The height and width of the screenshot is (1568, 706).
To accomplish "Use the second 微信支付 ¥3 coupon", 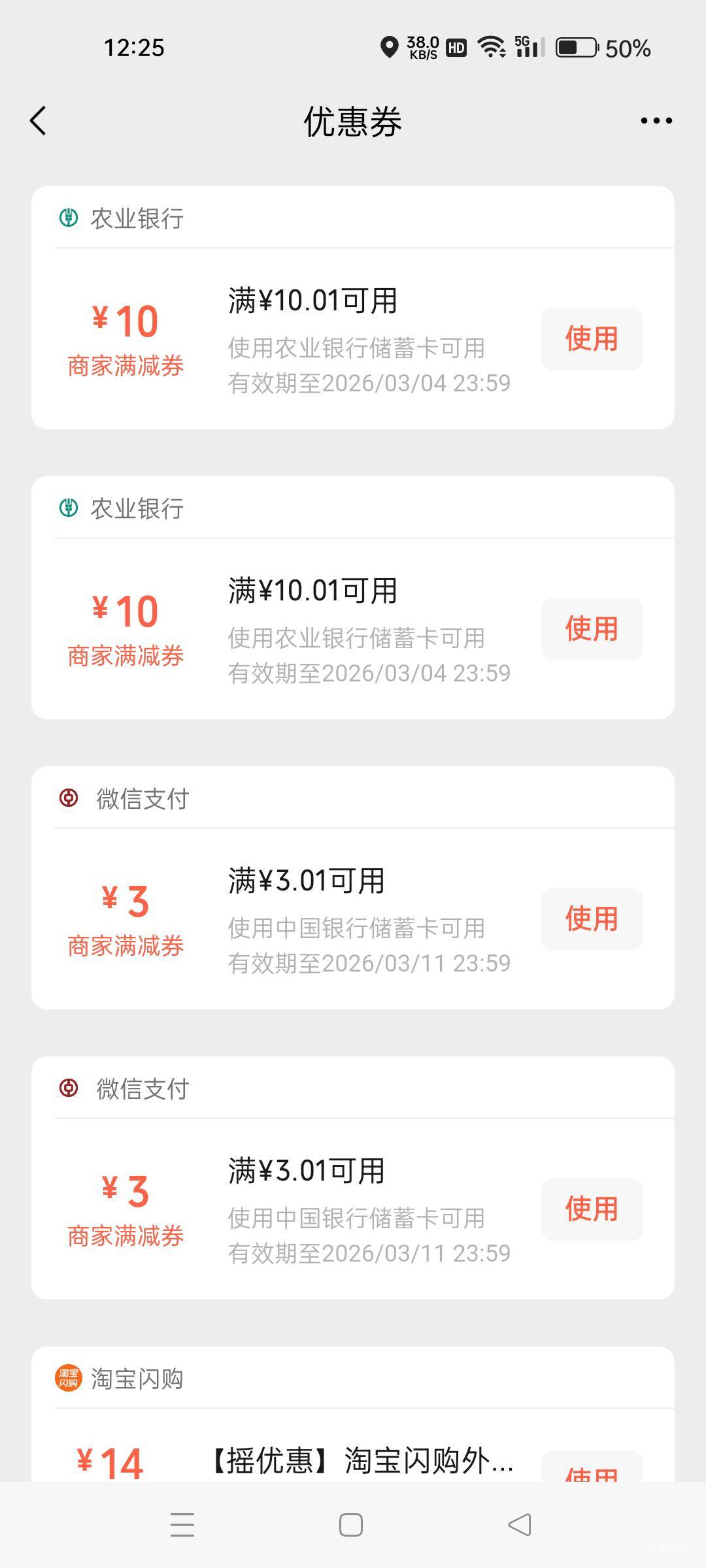I will (592, 1209).
